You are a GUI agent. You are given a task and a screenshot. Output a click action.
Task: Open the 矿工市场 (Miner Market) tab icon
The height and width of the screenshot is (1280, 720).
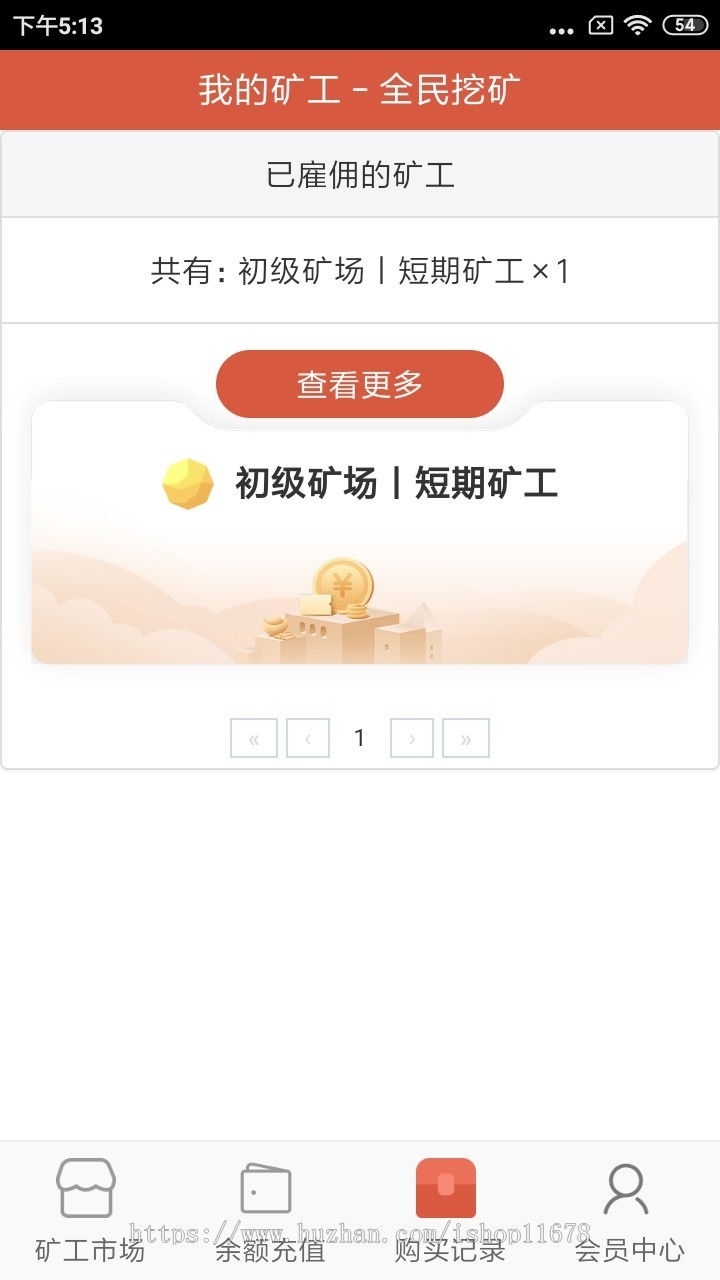pos(86,1188)
